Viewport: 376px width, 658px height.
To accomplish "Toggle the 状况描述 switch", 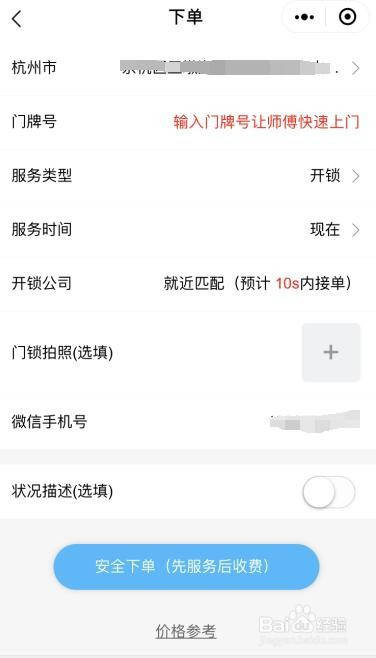I will (329, 492).
